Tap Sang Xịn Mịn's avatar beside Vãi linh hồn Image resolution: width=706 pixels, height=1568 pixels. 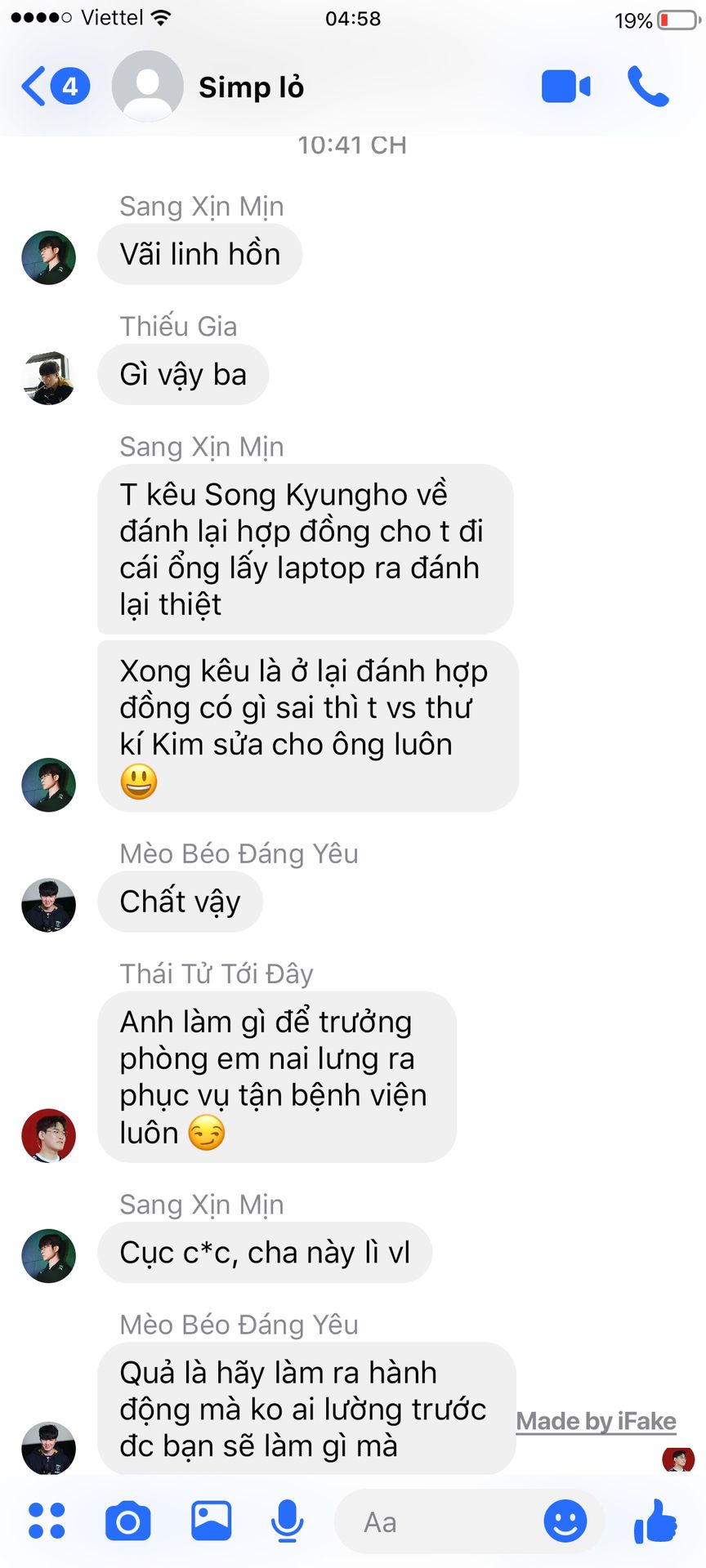48,257
